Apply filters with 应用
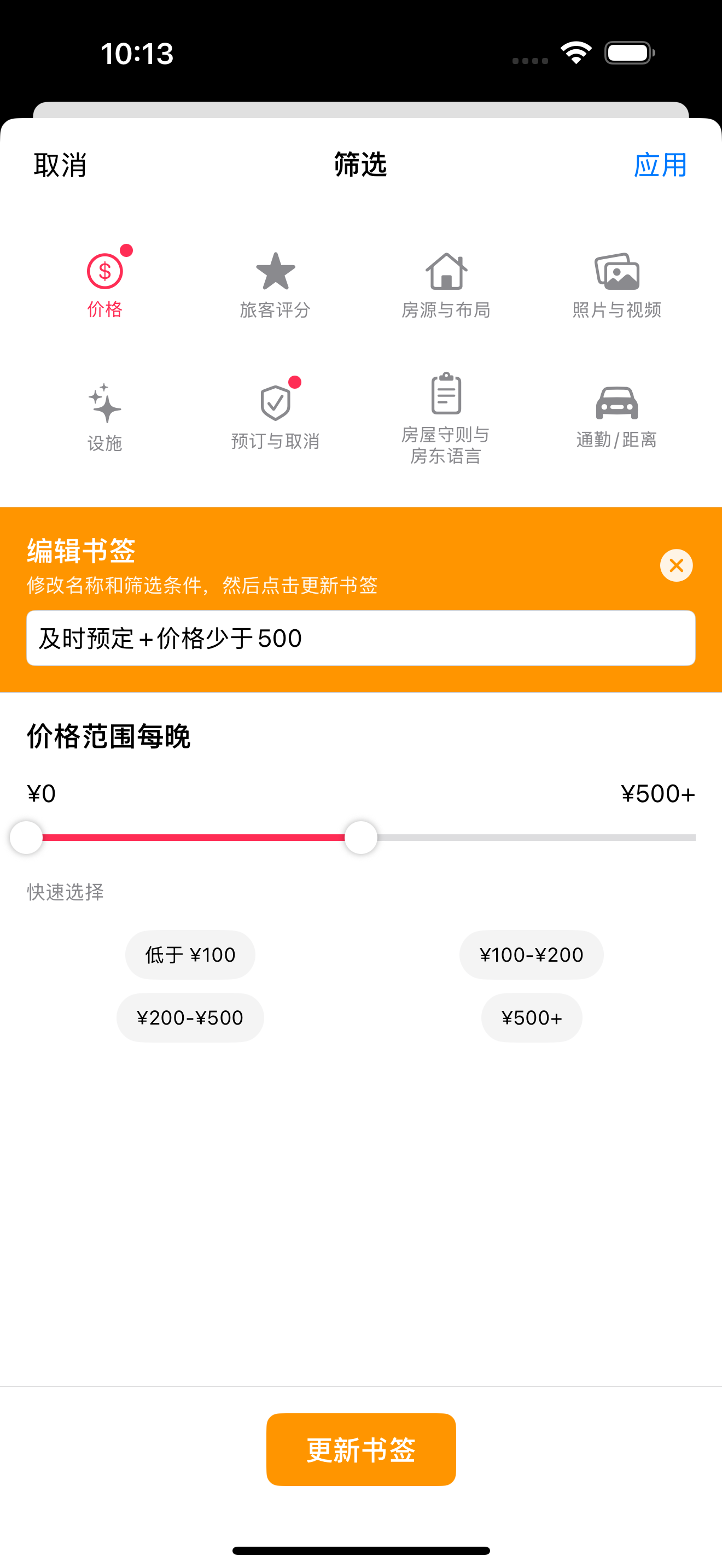The image size is (722, 1568). pos(660,165)
